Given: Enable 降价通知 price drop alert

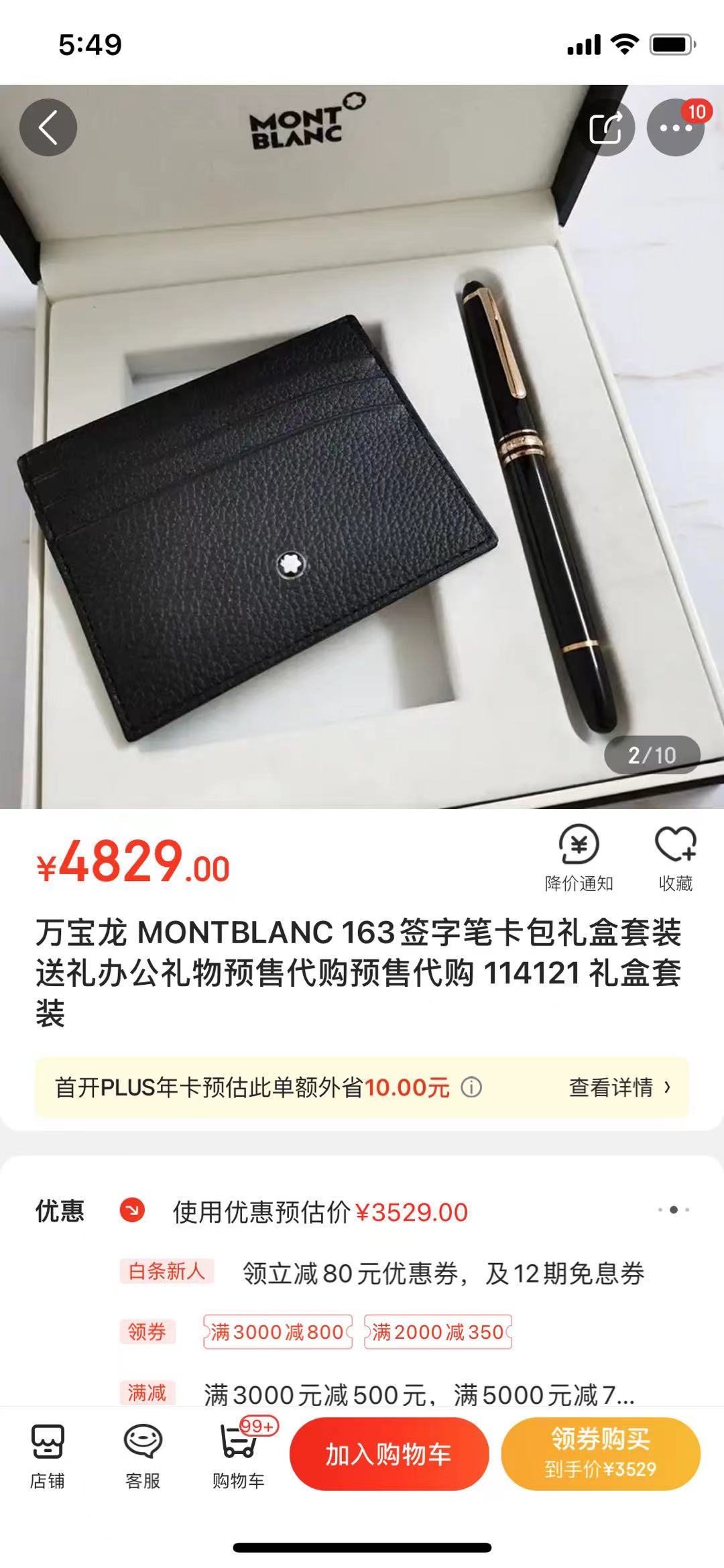Looking at the screenshot, I should pyautogui.click(x=579, y=858).
